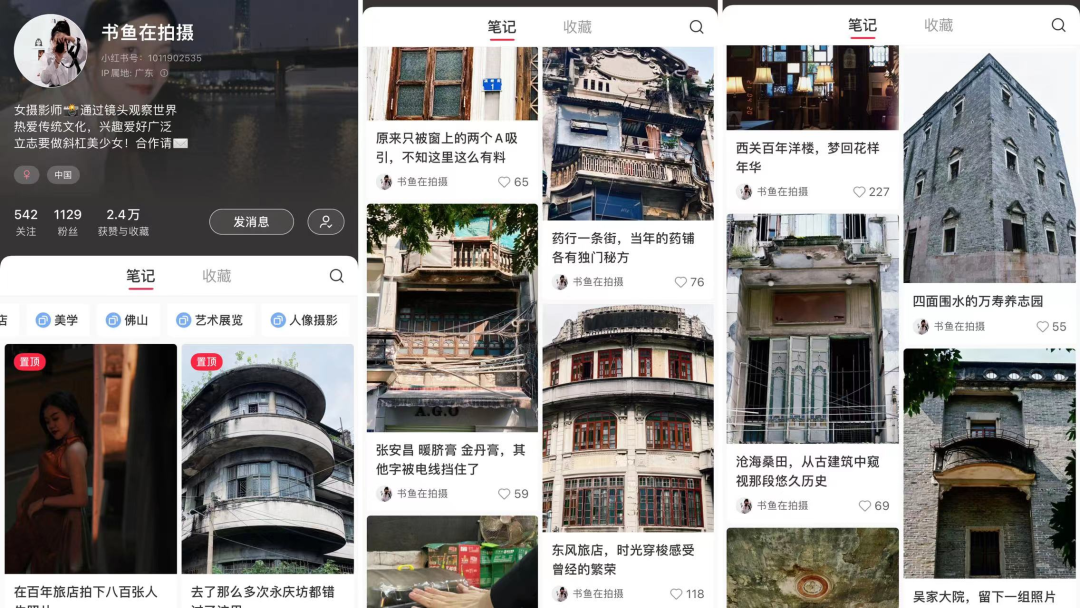This screenshot has width=1080, height=608.
Task: Select the 美学 collection chip
Action: [58, 320]
